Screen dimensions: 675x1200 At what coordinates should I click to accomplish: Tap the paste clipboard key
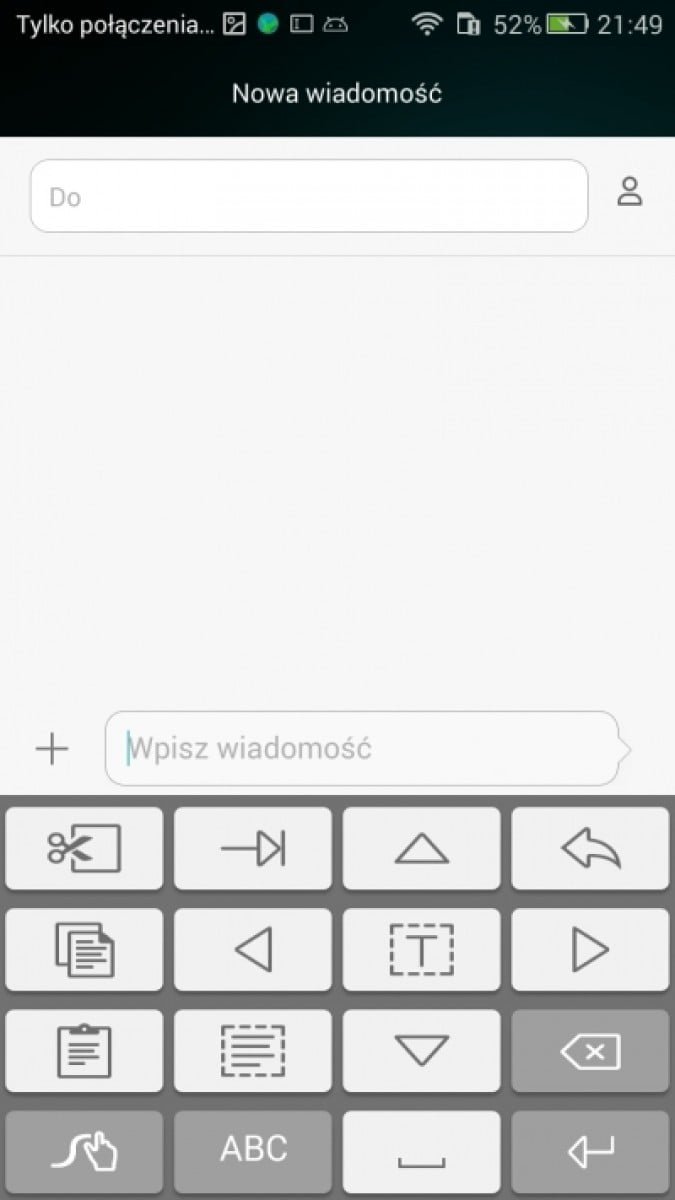click(84, 1051)
